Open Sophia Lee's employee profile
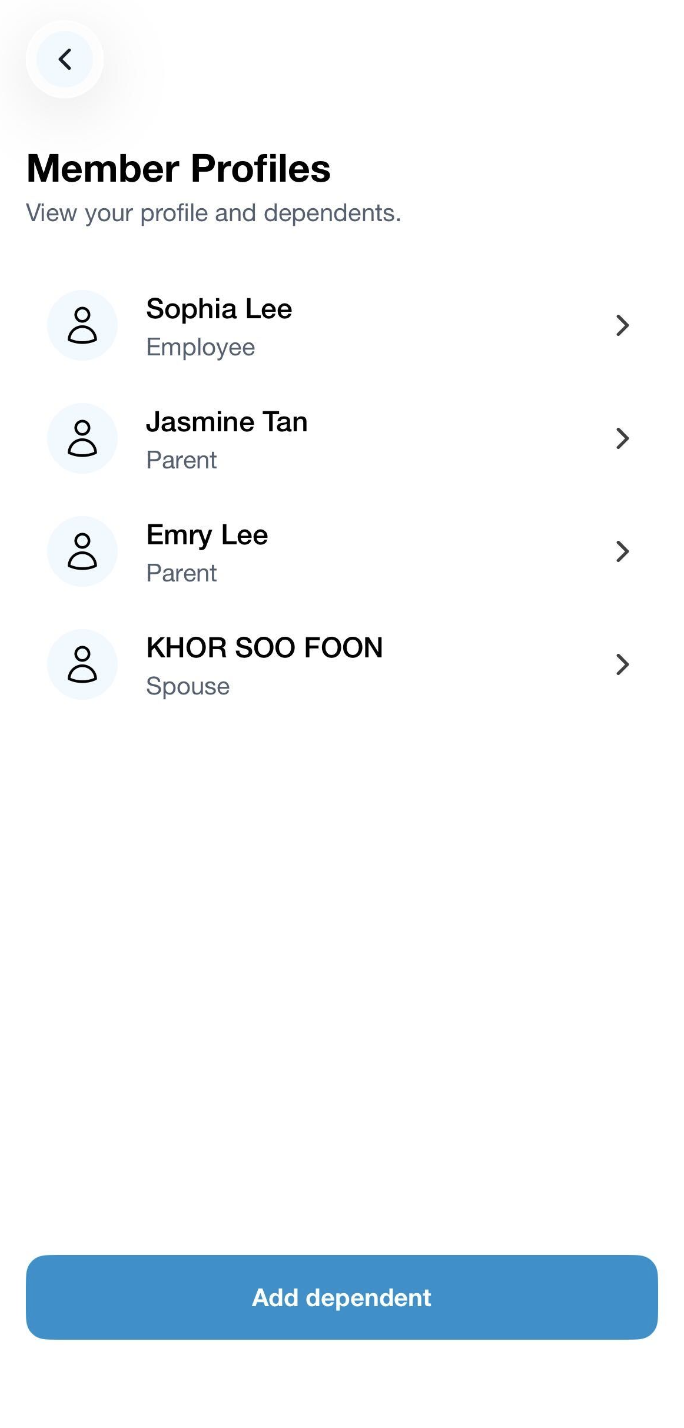The height and width of the screenshot is (1428, 684). [342, 326]
